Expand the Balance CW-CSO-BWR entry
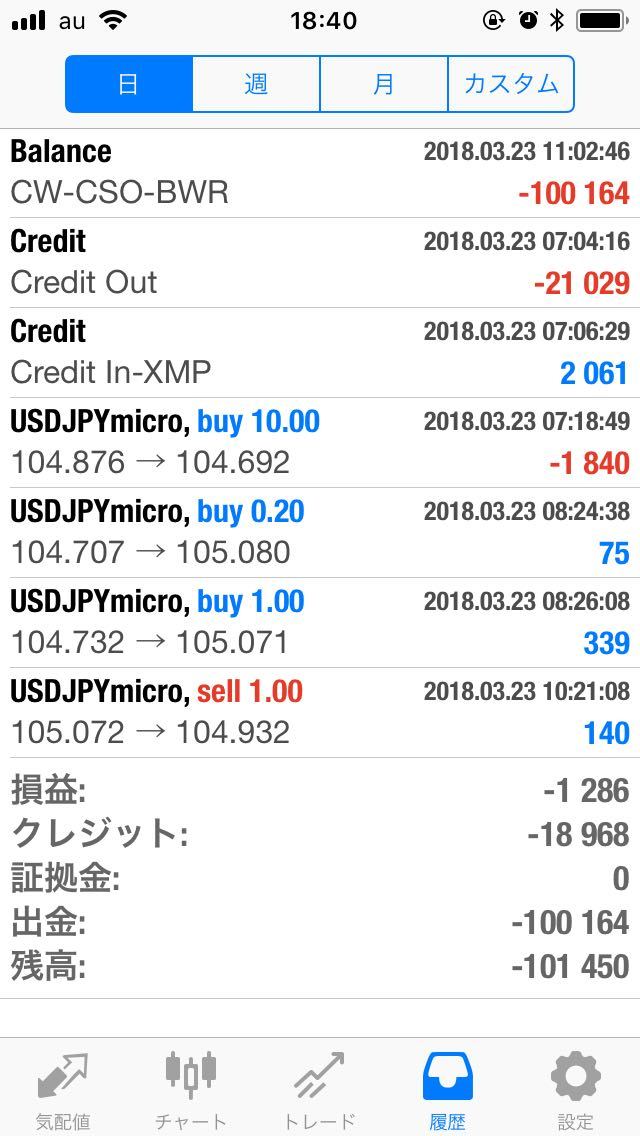Screen dimensions: 640x1136 pyautogui.click(x=320, y=173)
